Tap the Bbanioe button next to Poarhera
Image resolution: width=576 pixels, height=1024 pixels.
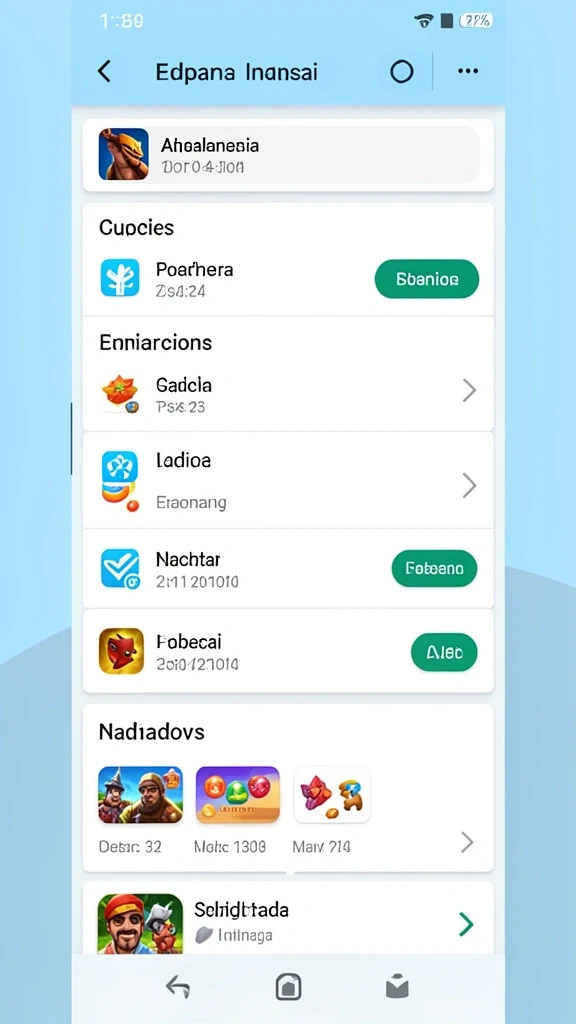pos(426,280)
